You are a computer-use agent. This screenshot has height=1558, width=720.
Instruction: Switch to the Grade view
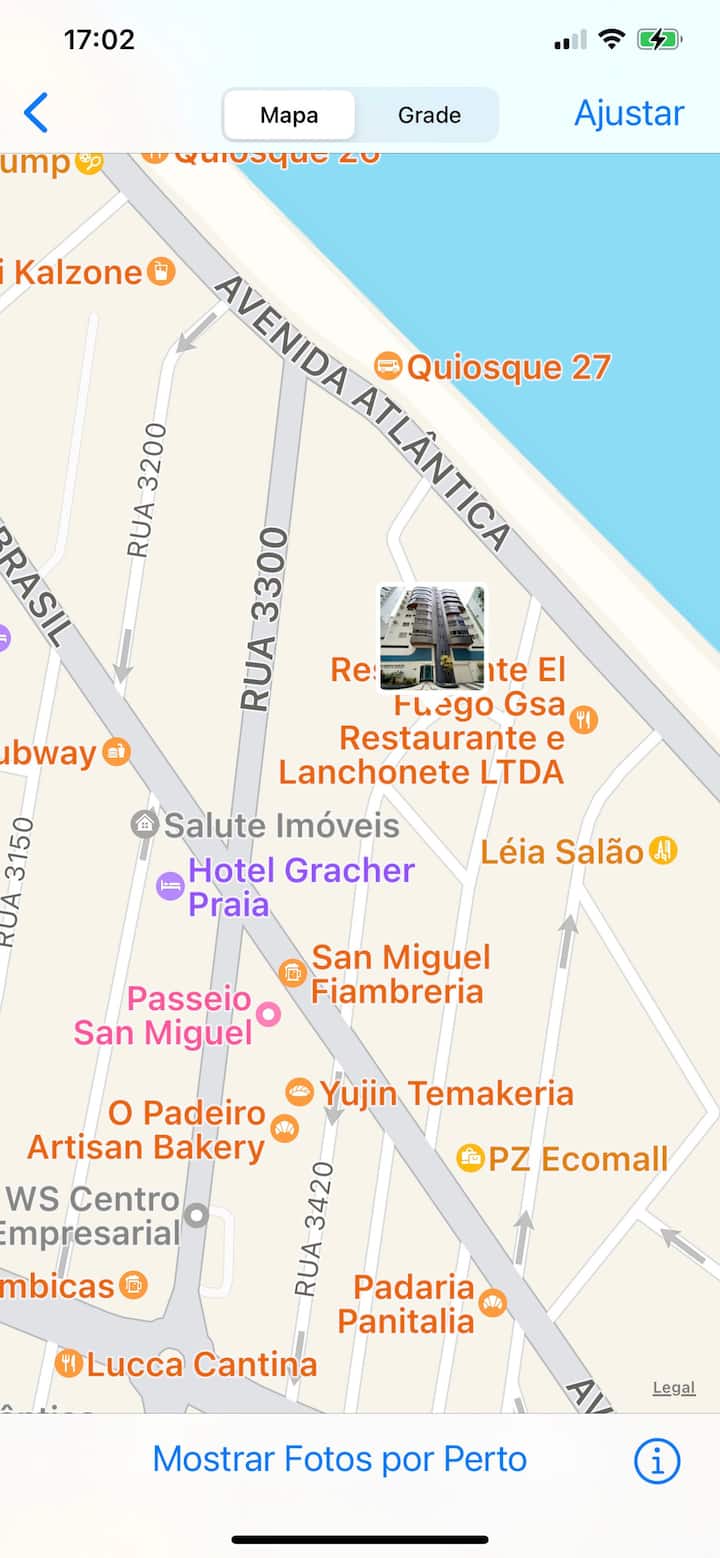point(429,115)
